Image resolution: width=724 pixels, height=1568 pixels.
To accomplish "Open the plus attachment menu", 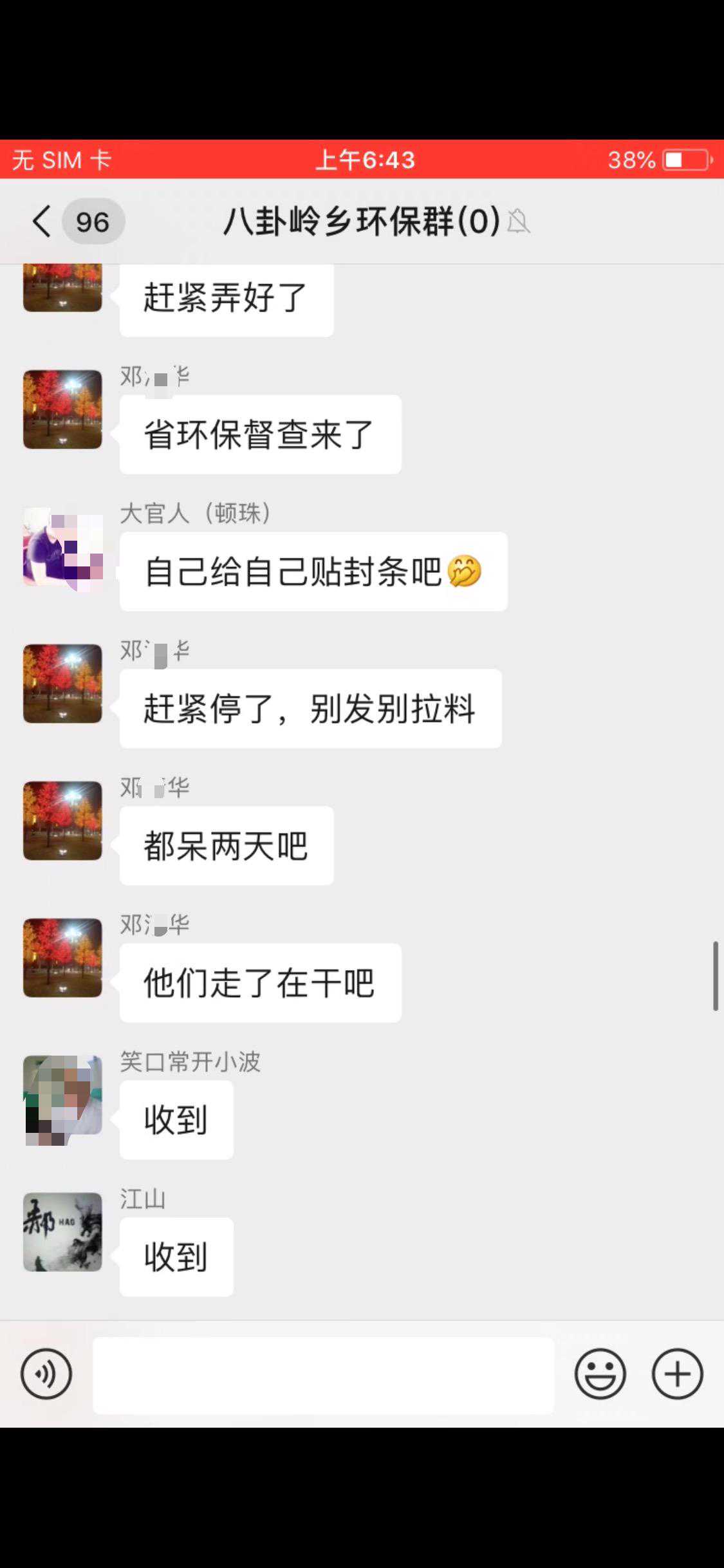I will pyautogui.click(x=677, y=1374).
